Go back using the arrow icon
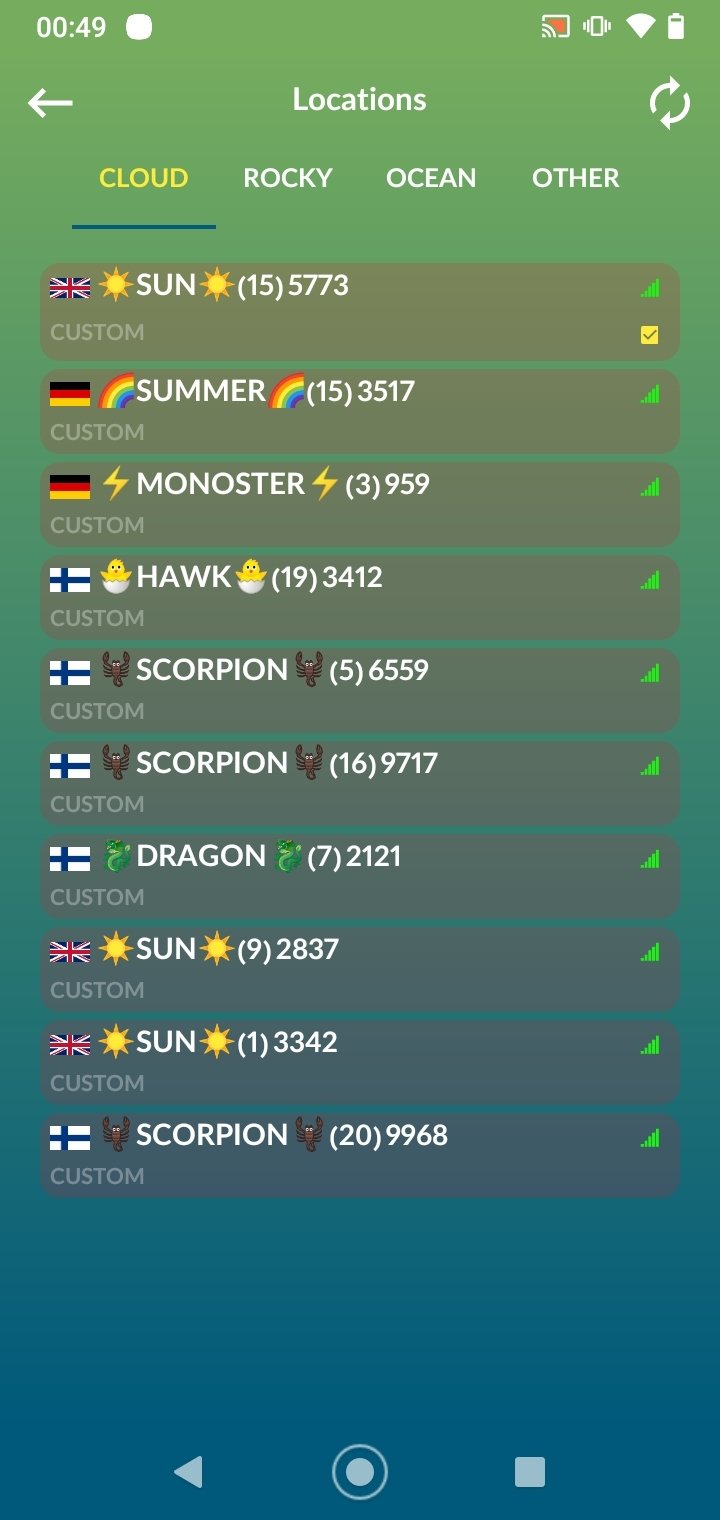This screenshot has height=1520, width=720. click(x=50, y=102)
